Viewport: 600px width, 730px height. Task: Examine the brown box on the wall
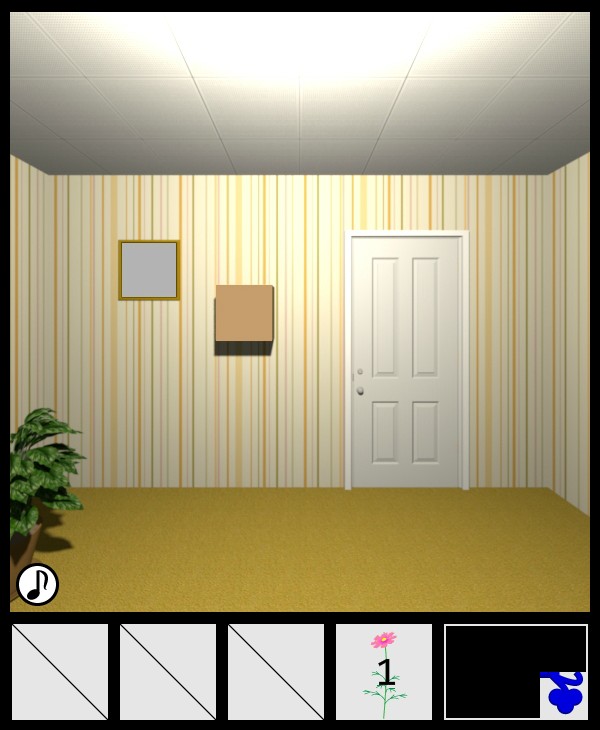coord(244,314)
